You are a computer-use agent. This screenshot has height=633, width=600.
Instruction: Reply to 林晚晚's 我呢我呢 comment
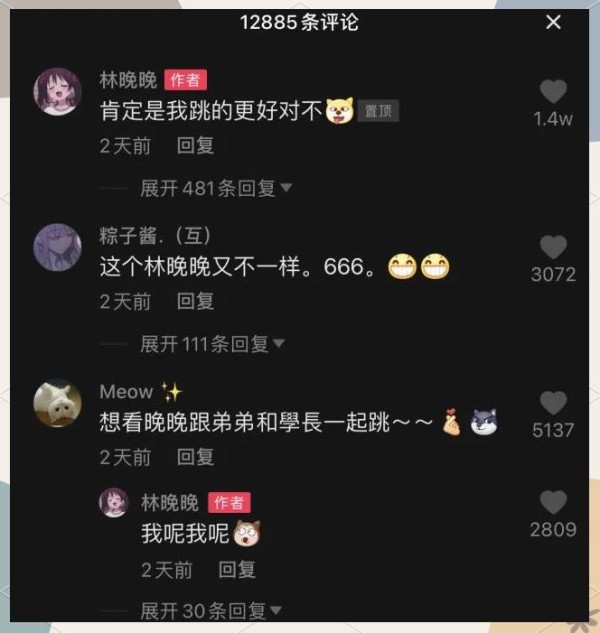click(x=238, y=570)
